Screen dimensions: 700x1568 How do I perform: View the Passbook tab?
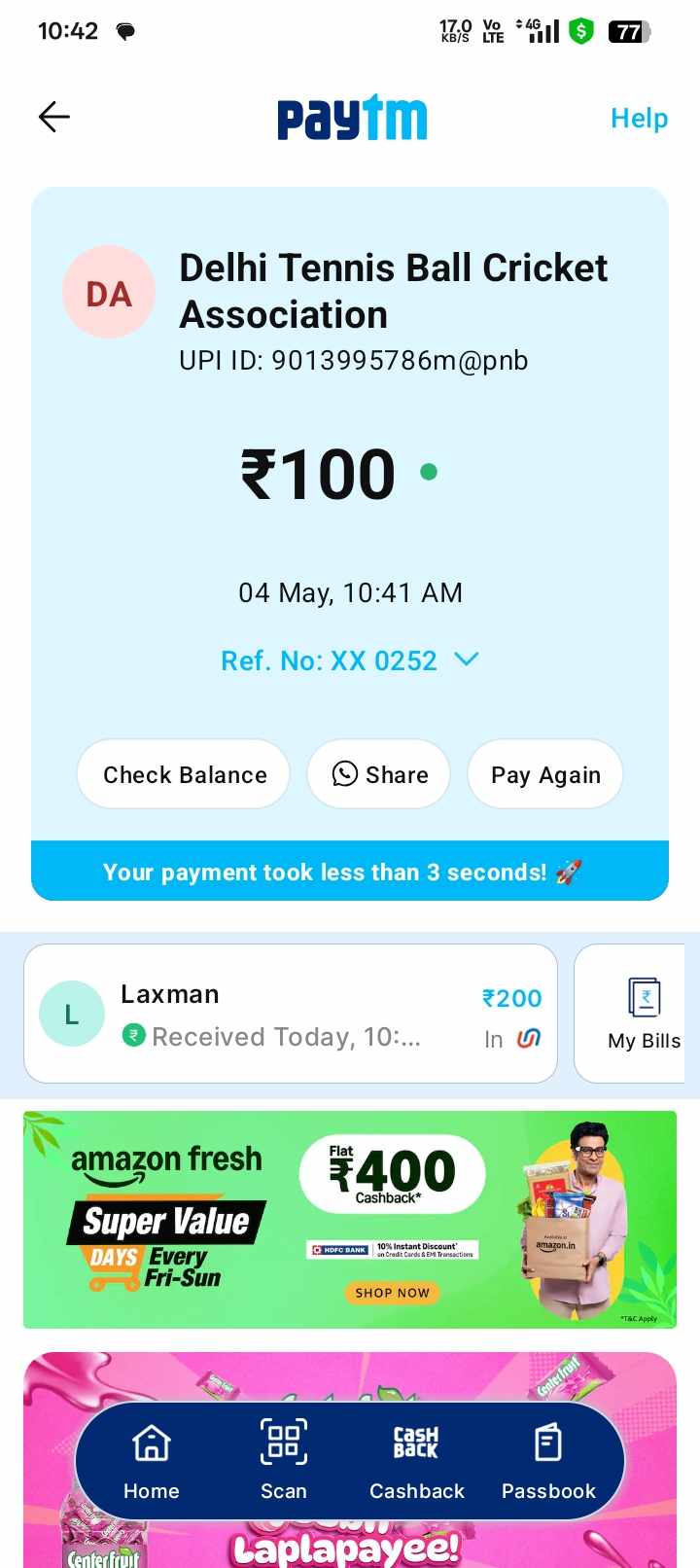coord(548,1461)
